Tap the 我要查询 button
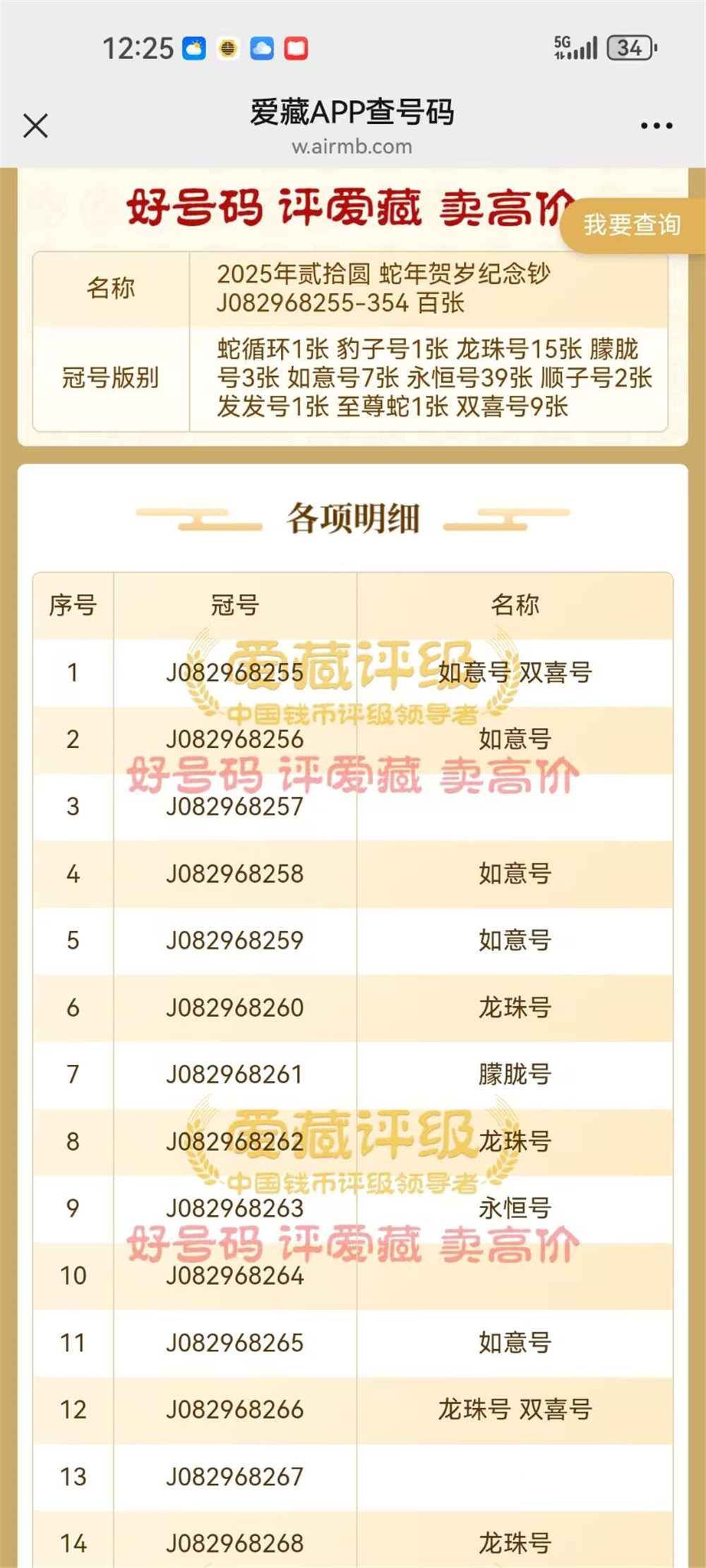The width and height of the screenshot is (706, 1568). coord(633,225)
